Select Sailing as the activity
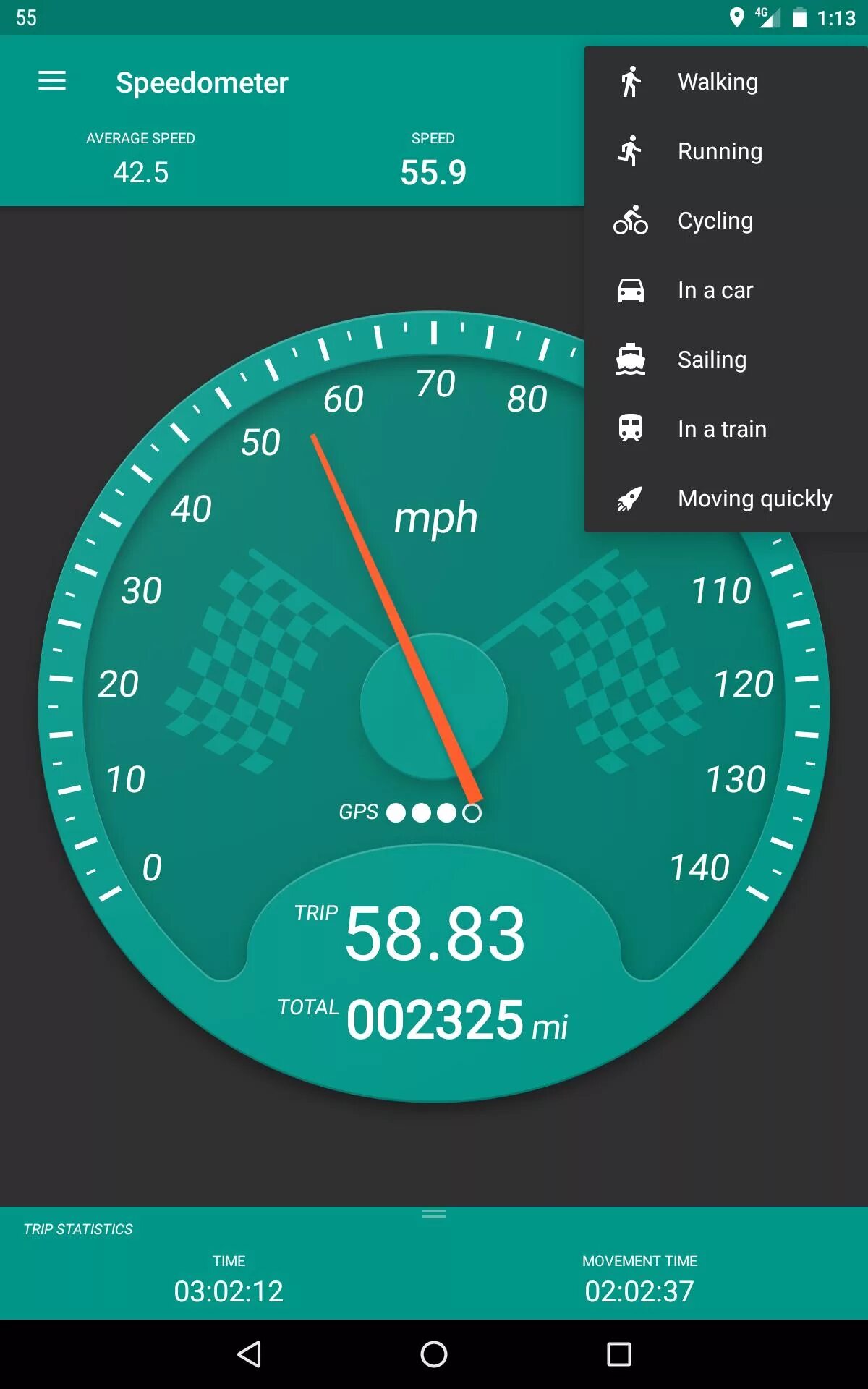The width and height of the screenshot is (868, 1389). click(x=712, y=360)
